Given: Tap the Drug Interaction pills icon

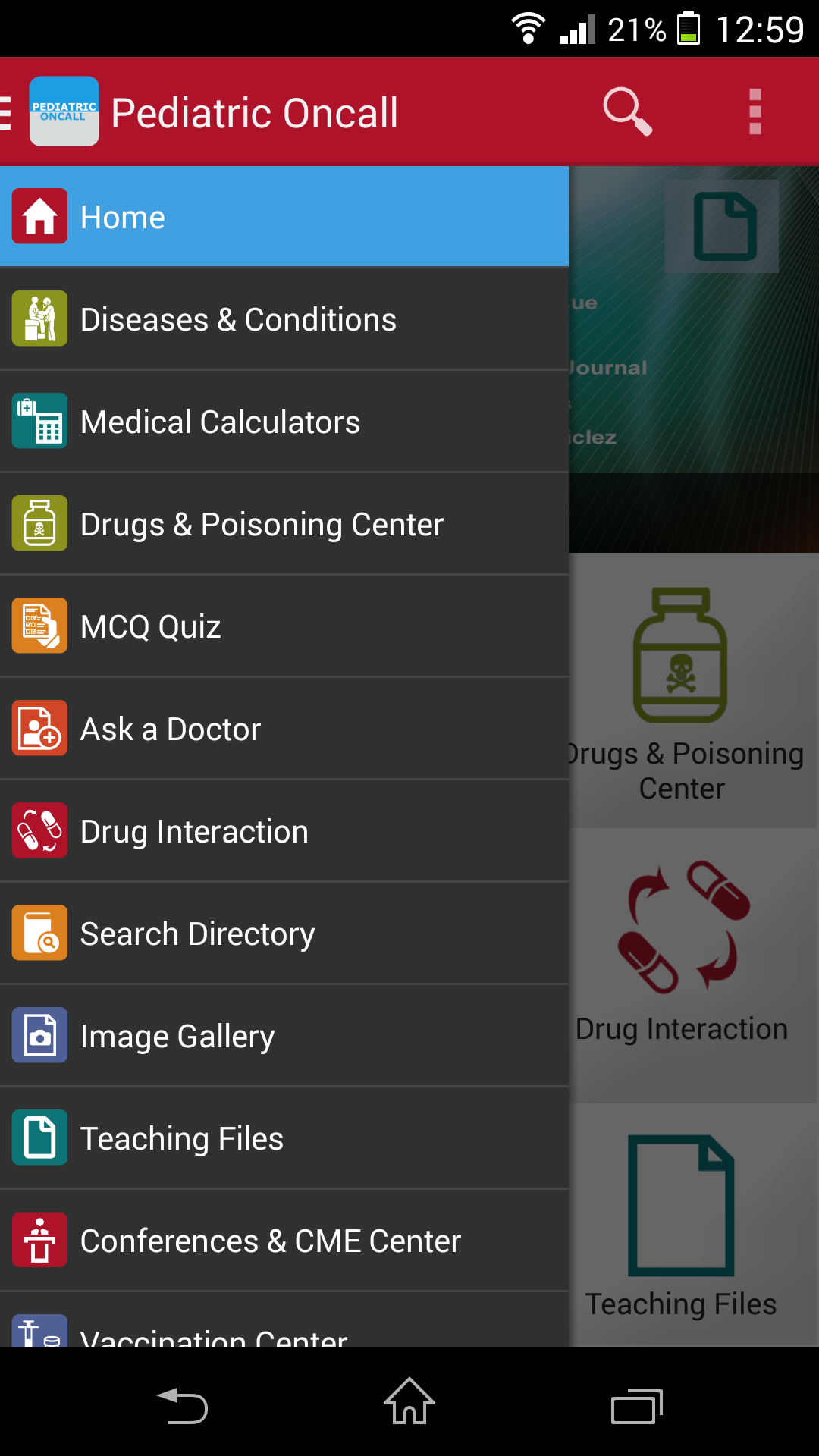Looking at the screenshot, I should point(39,830).
